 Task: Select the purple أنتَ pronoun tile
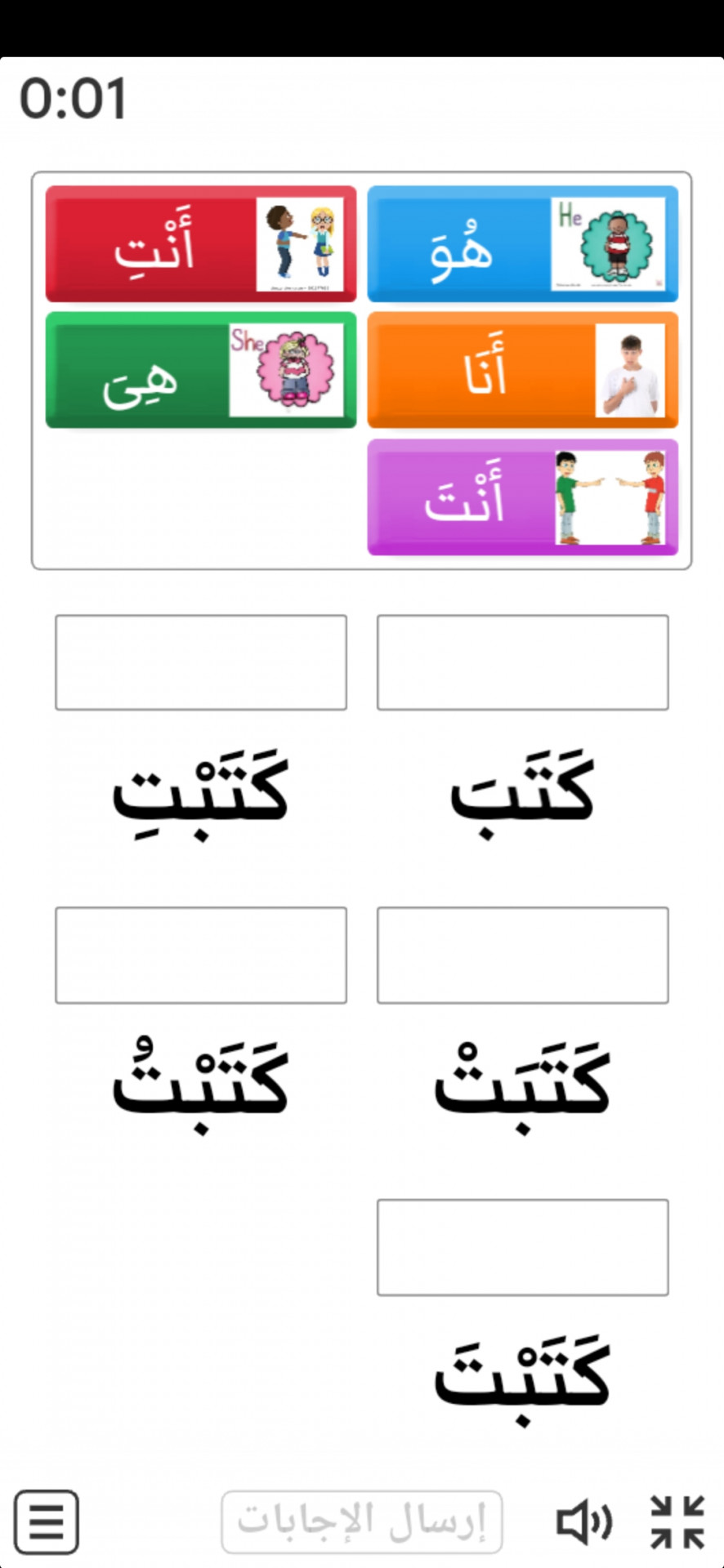522,497
